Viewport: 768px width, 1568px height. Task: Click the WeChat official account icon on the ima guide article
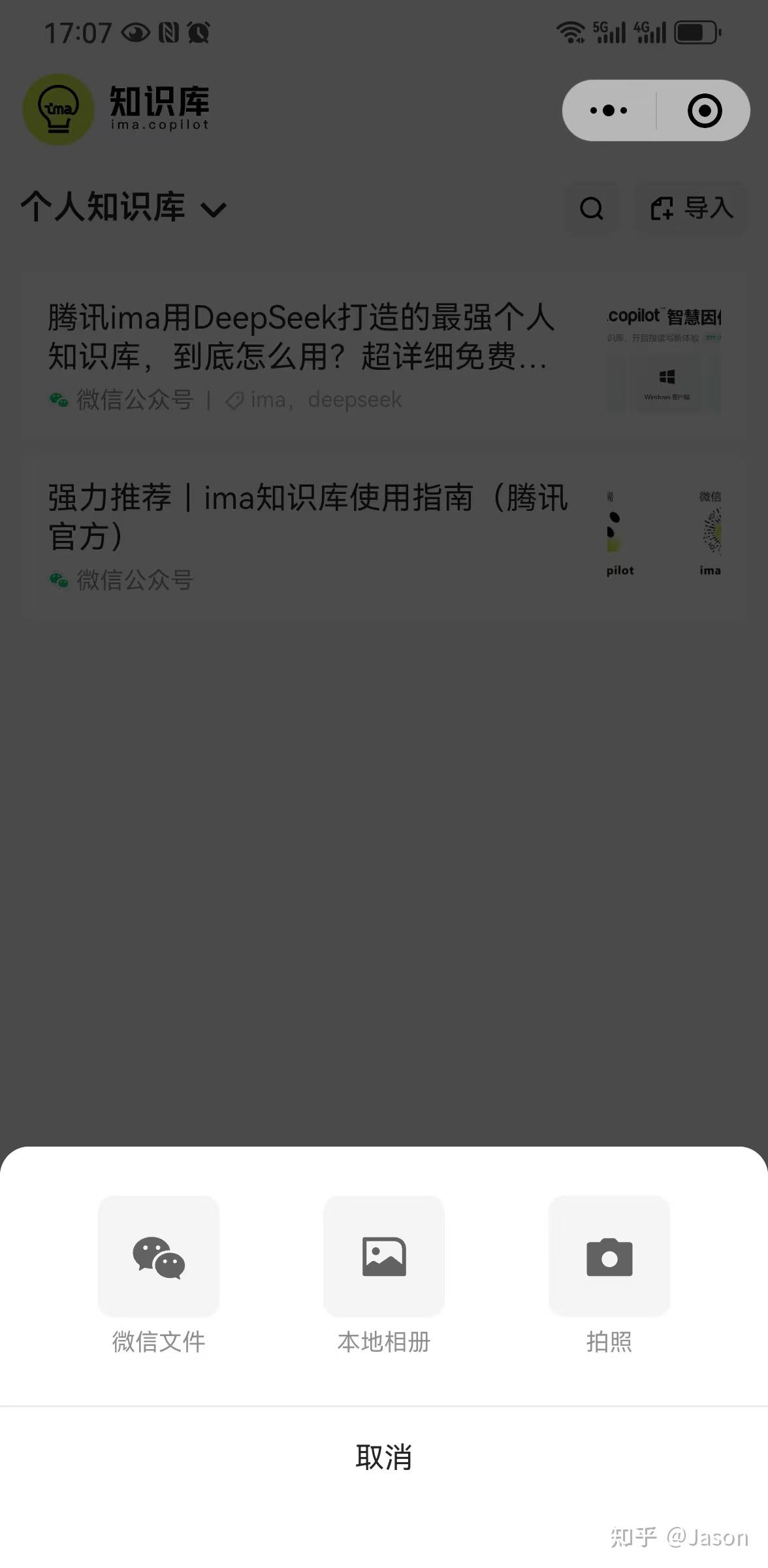[57, 580]
